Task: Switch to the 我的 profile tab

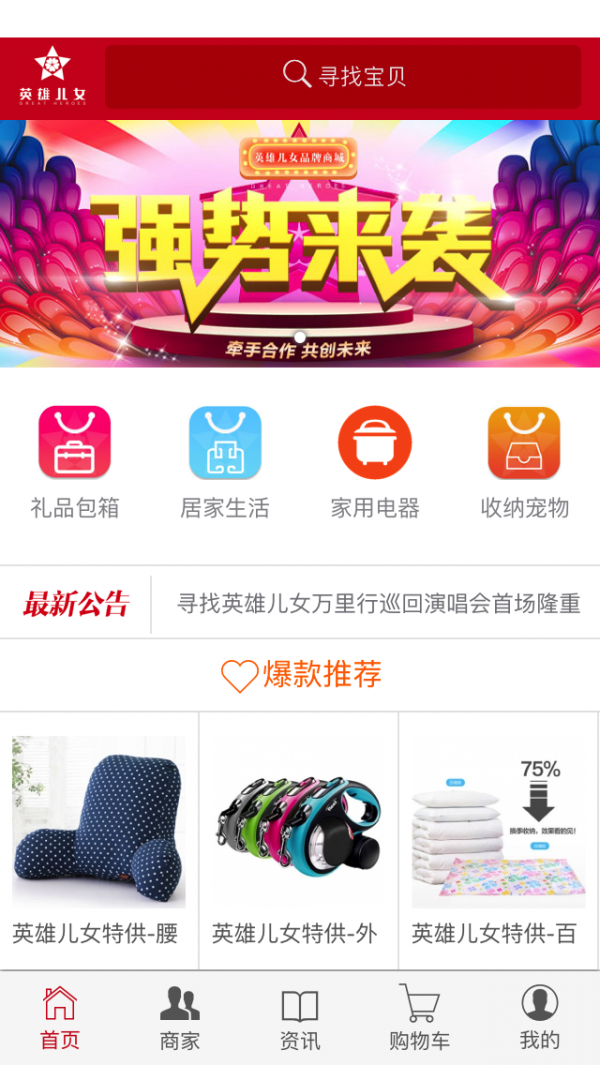Action: [539, 1018]
